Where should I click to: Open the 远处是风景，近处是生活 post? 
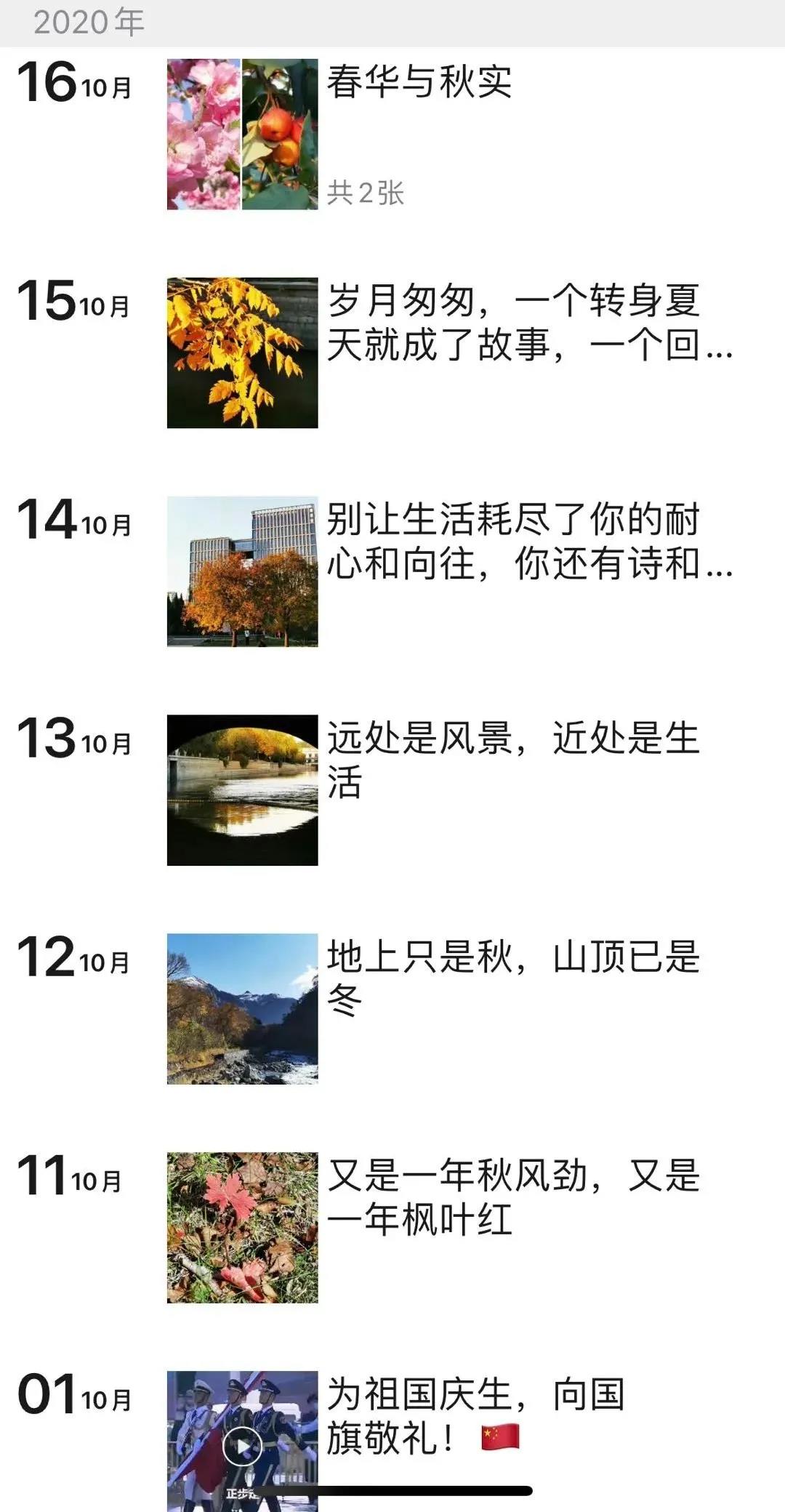point(513,760)
